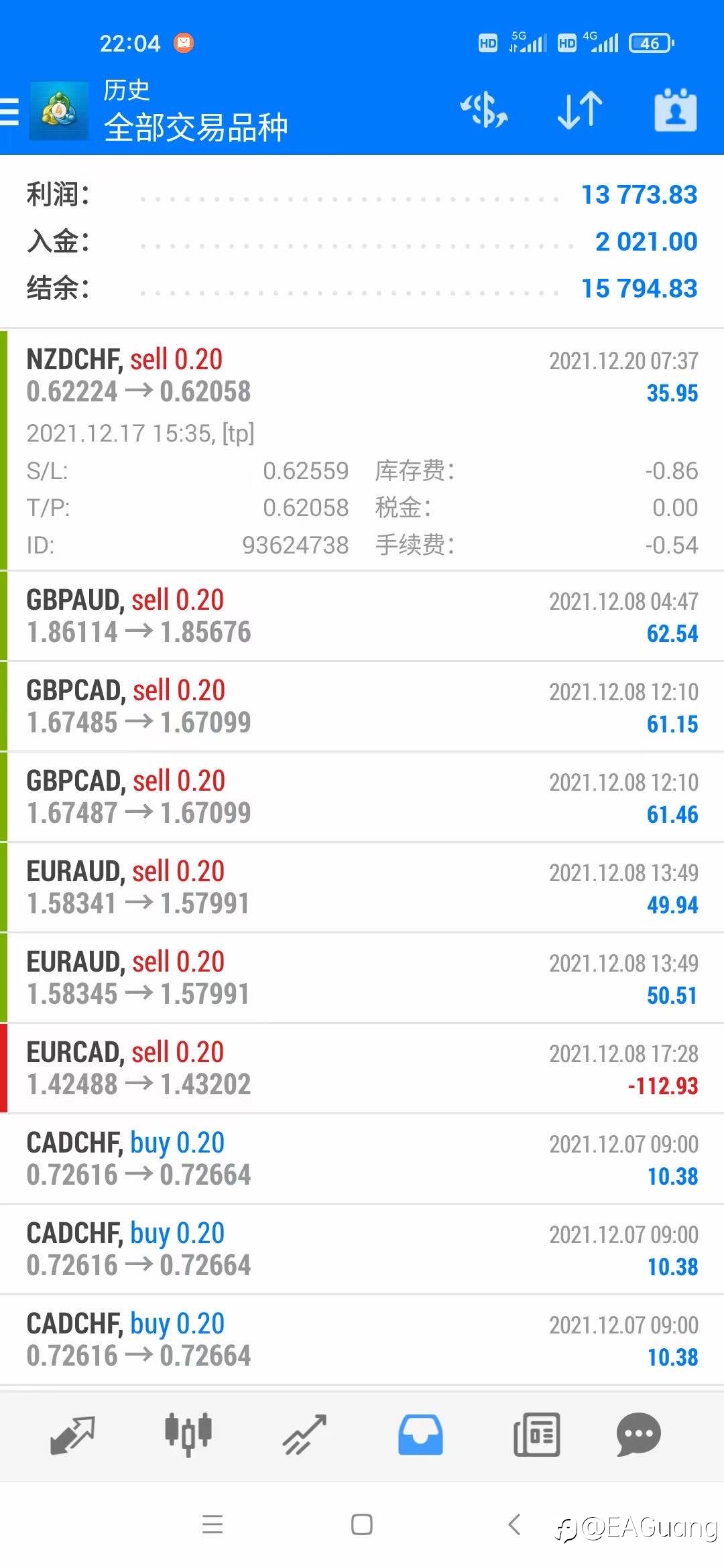The height and width of the screenshot is (1568, 724).
Task: Expand the GBPCAD trade with profit 61.15
Action: click(362, 706)
